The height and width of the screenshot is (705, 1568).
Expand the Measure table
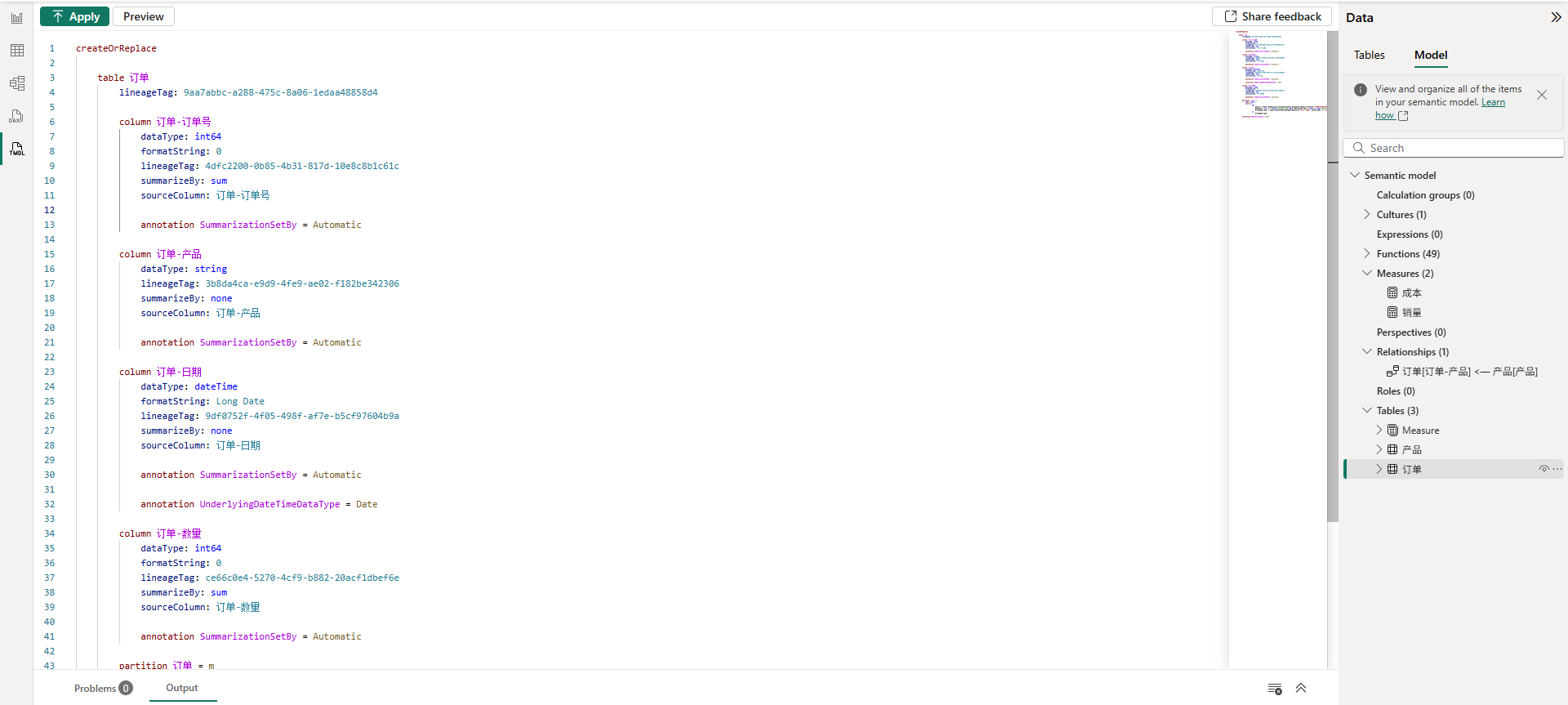(x=1379, y=430)
